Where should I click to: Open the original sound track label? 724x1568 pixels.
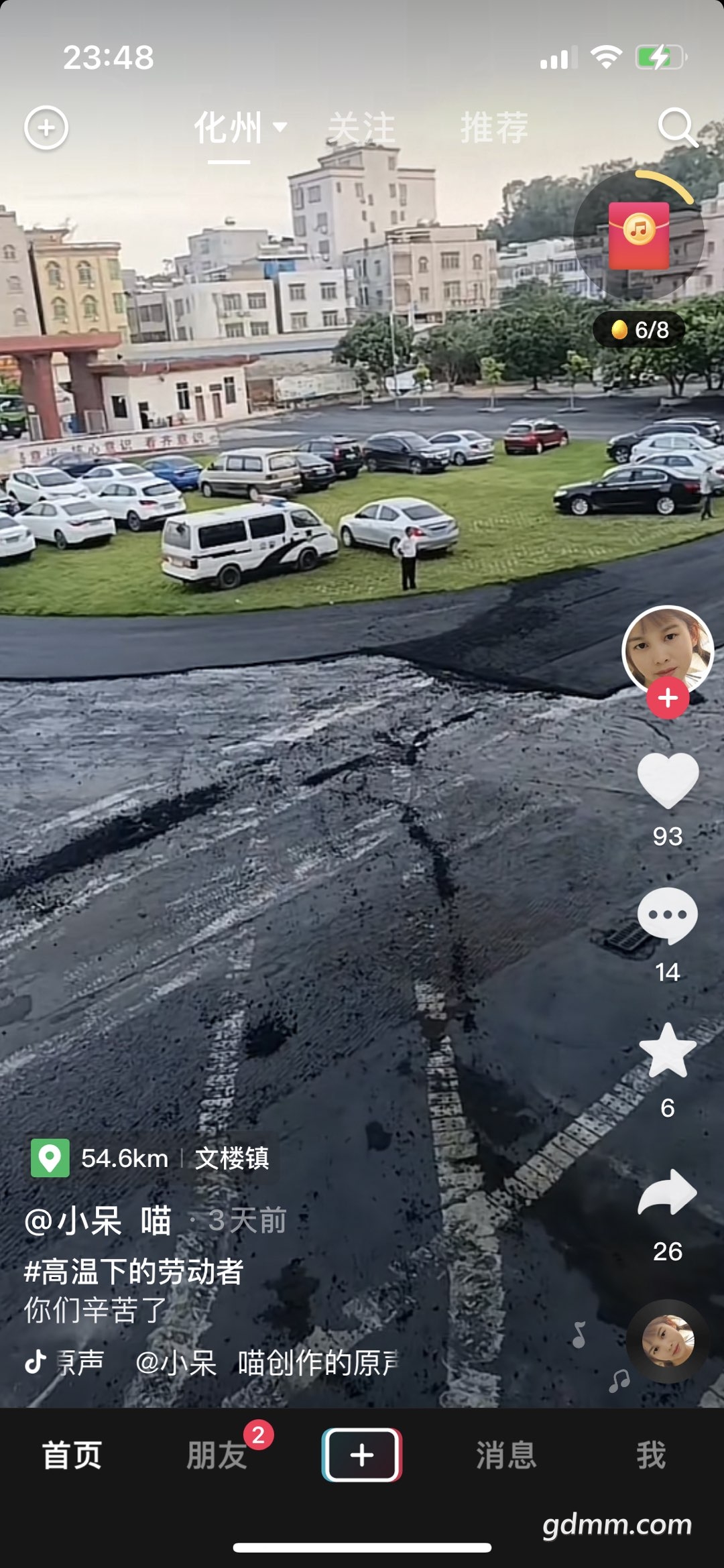[x=268, y=1362]
